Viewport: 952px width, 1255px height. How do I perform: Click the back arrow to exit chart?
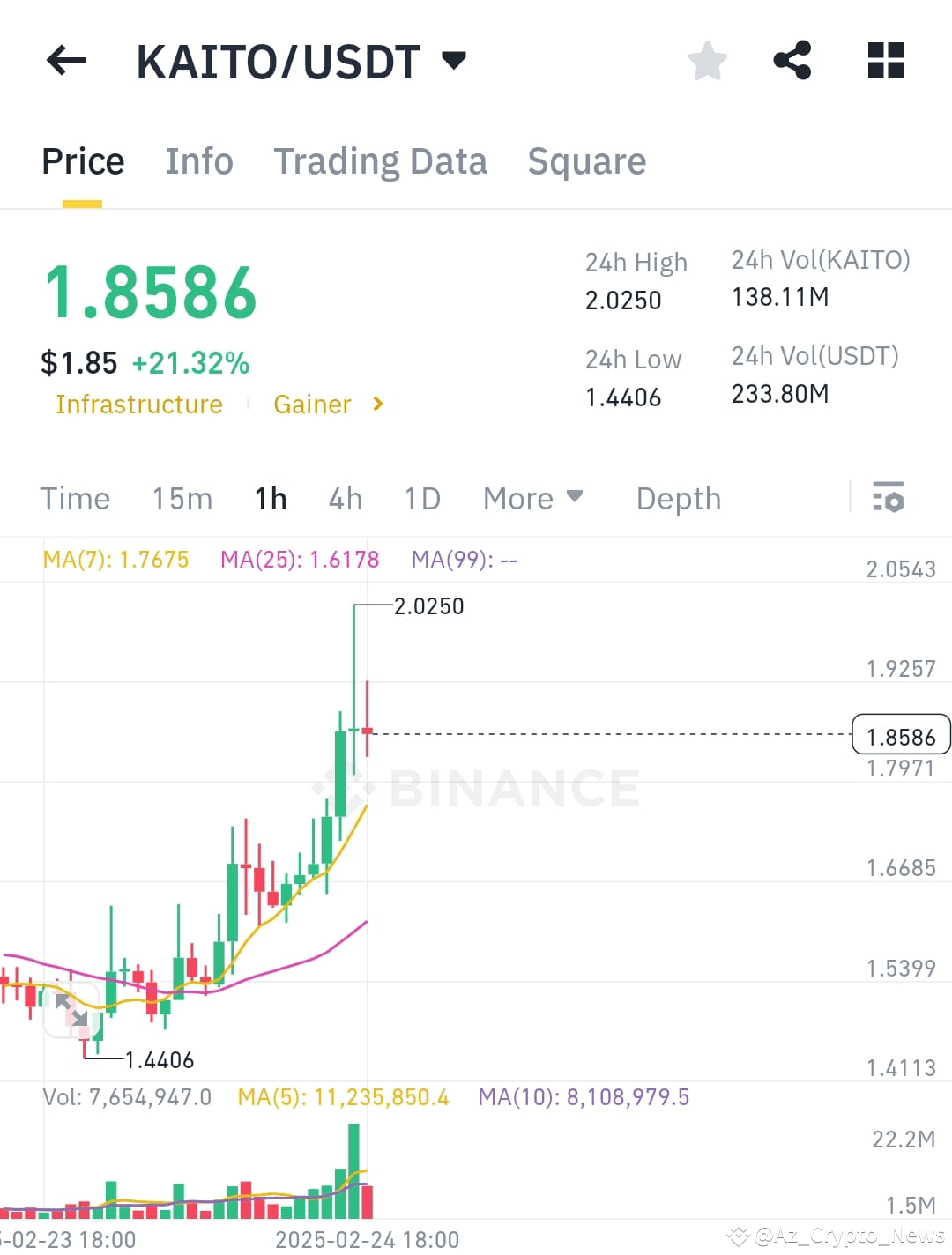[64, 60]
